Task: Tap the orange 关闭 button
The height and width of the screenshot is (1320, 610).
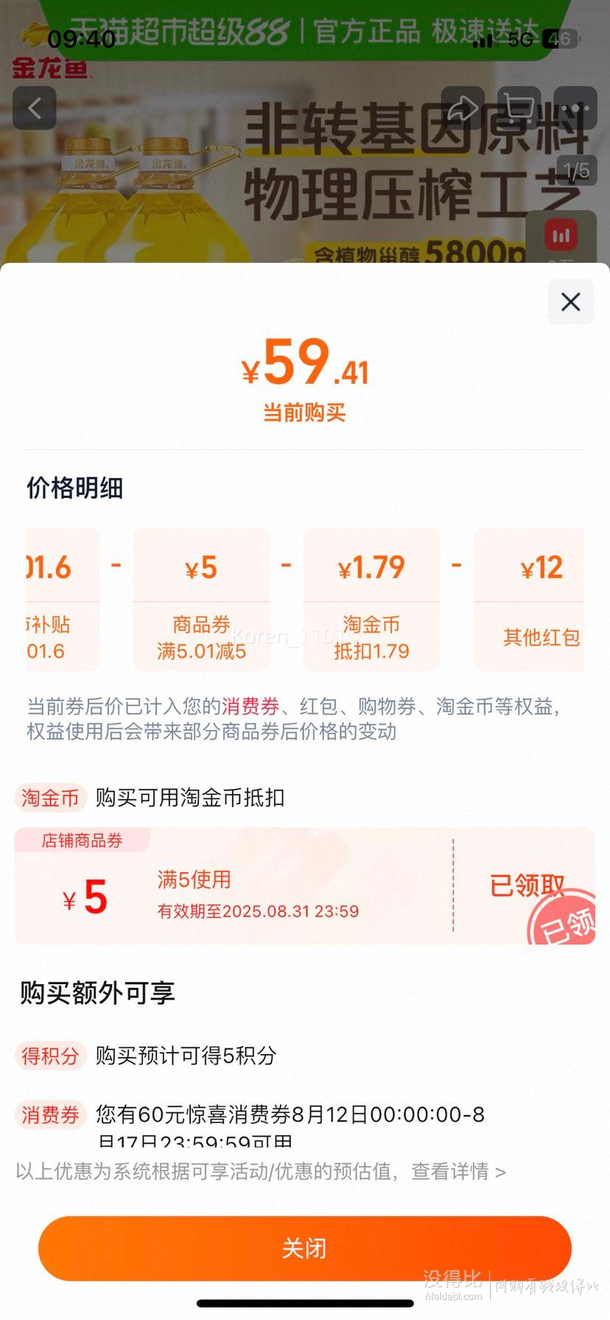Action: coord(304,1248)
